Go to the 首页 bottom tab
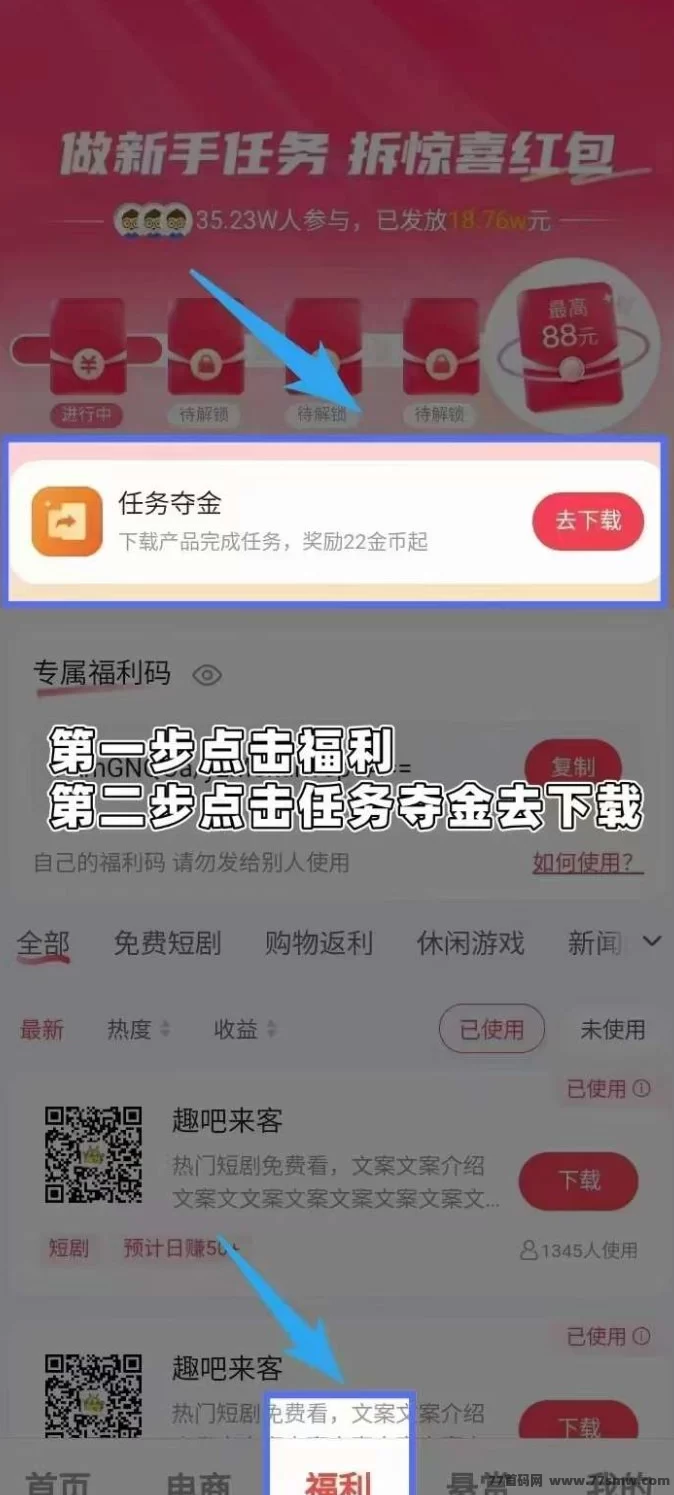Screen dimensions: 674x1495 point(57,1480)
